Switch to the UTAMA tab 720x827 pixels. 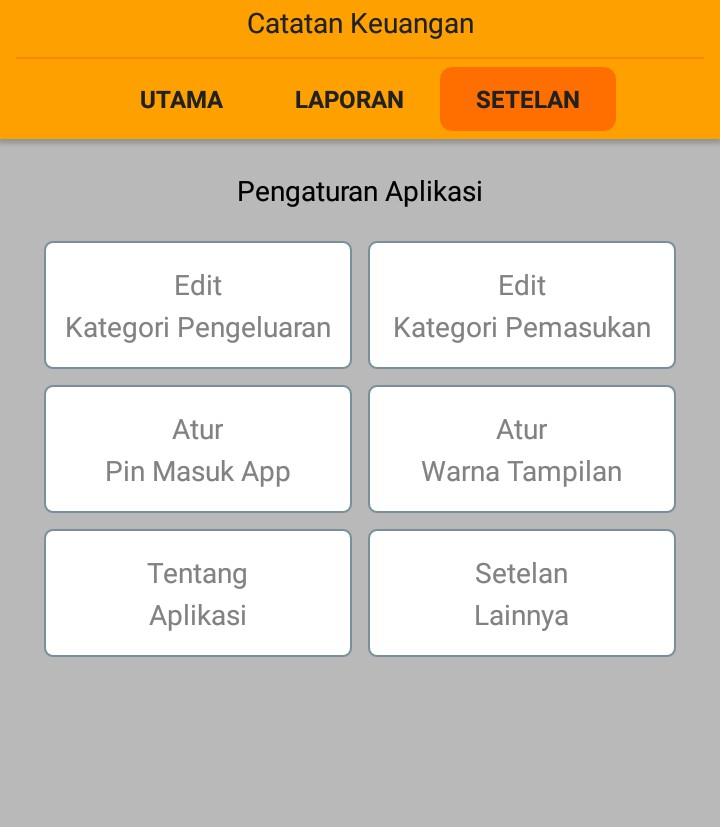pos(181,100)
